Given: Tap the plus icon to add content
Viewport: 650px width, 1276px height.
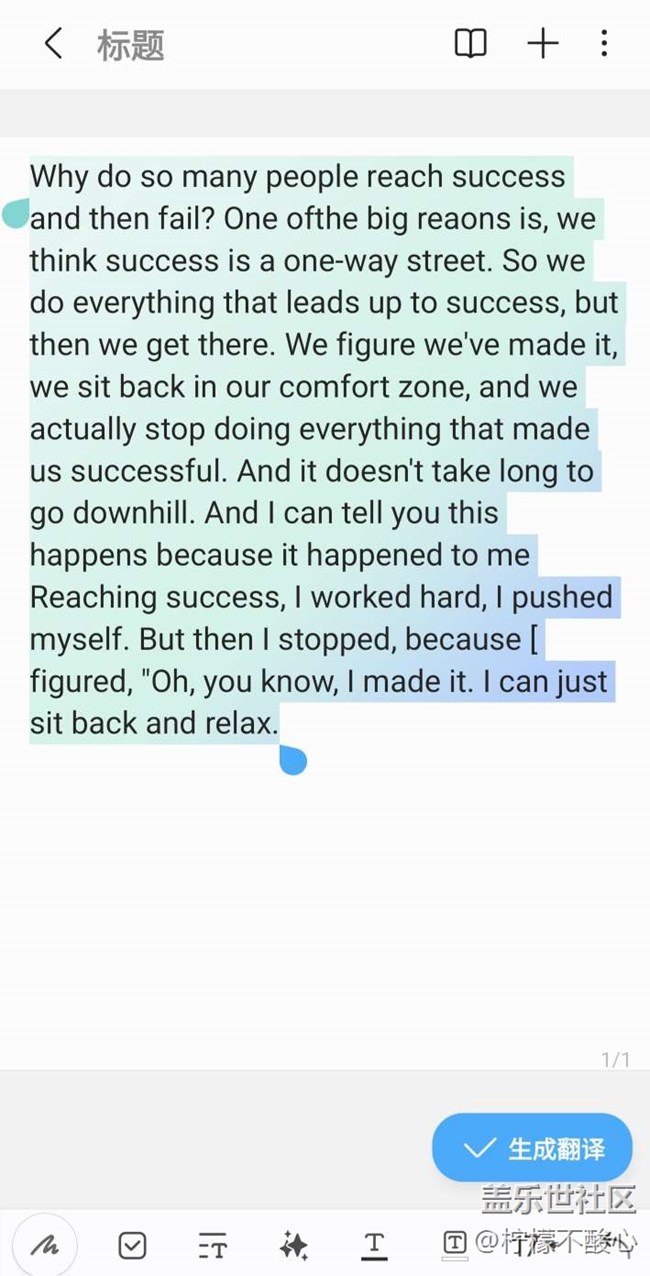Looking at the screenshot, I should point(542,44).
